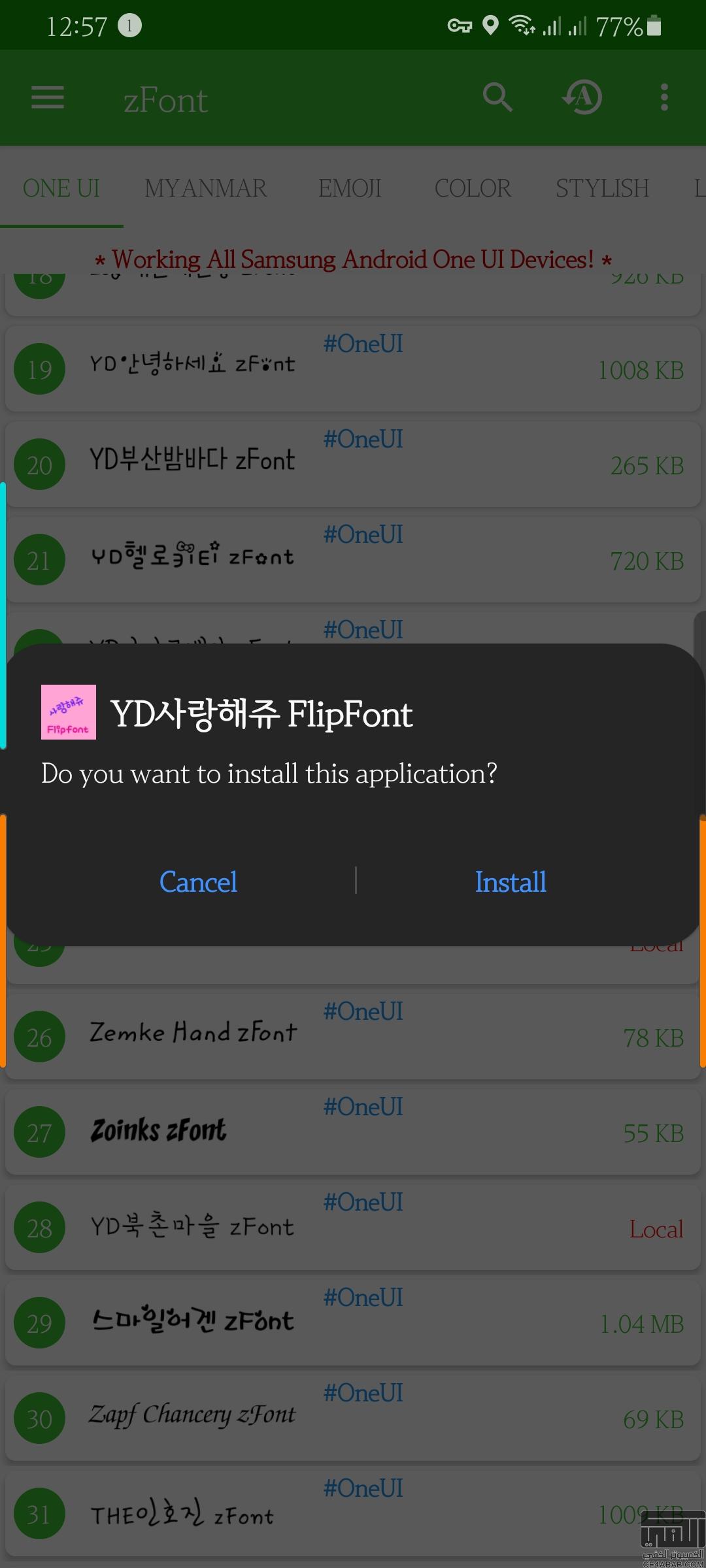The image size is (706, 1568).
Task: Open Zapf Chancery zFont
Action: point(353,1418)
